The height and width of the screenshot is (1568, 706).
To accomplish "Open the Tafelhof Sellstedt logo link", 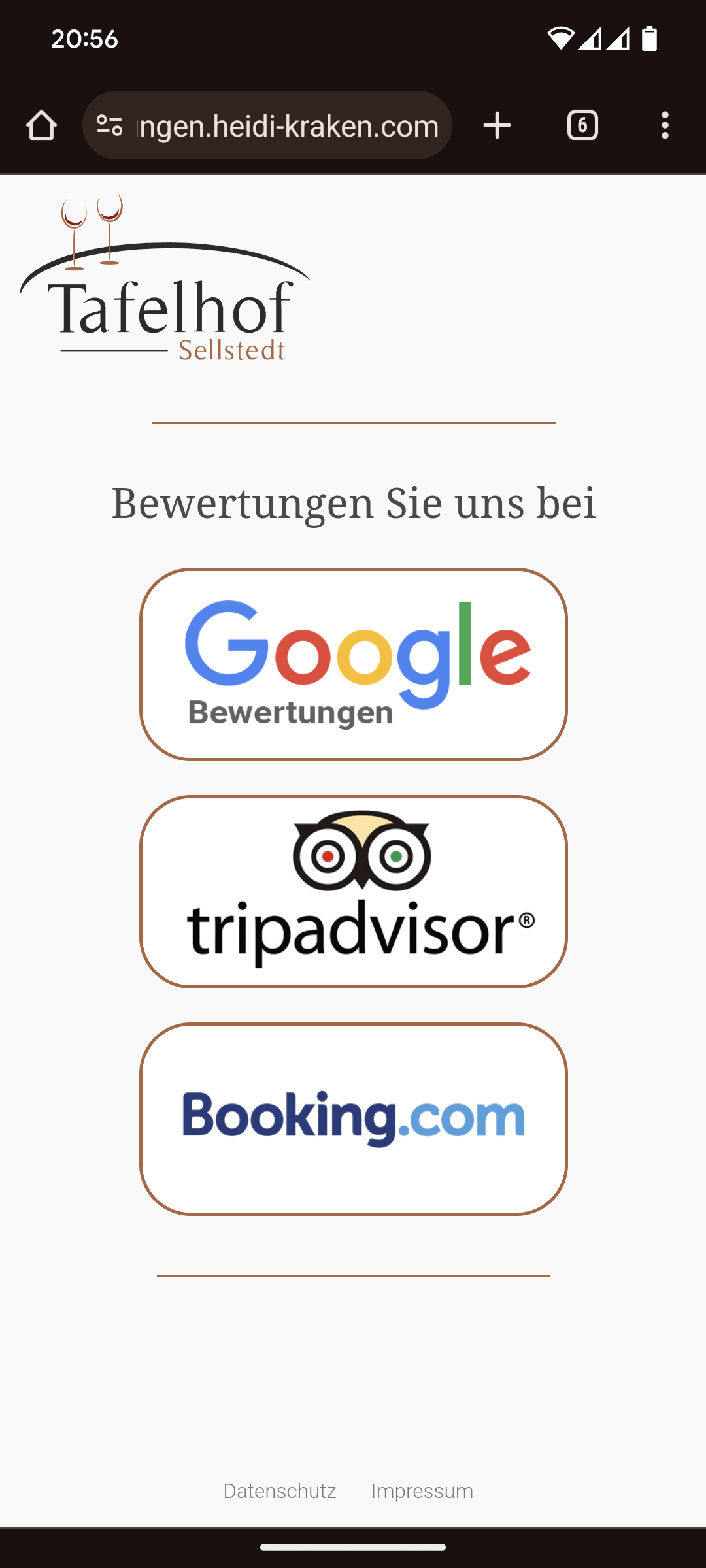I will point(166,278).
